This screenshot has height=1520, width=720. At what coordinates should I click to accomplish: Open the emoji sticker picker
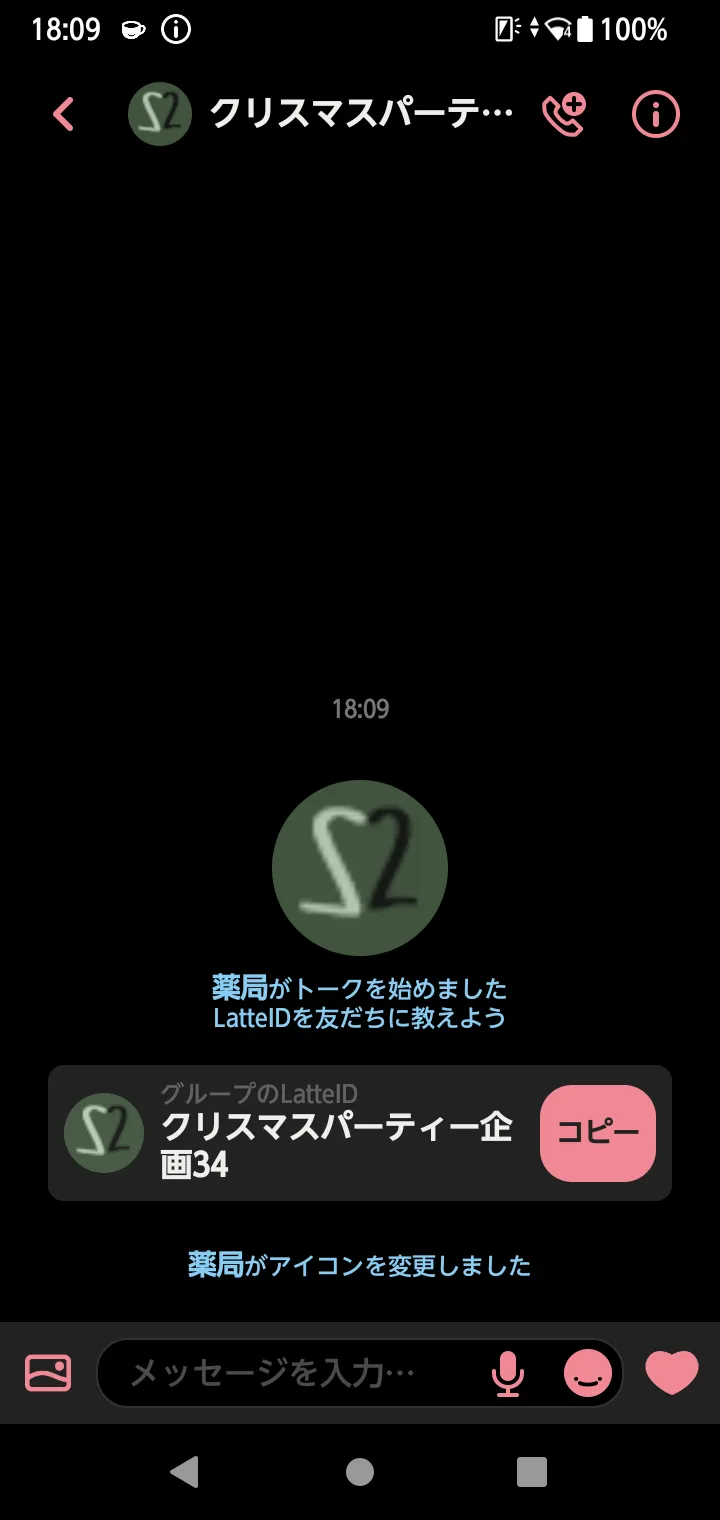click(588, 1373)
